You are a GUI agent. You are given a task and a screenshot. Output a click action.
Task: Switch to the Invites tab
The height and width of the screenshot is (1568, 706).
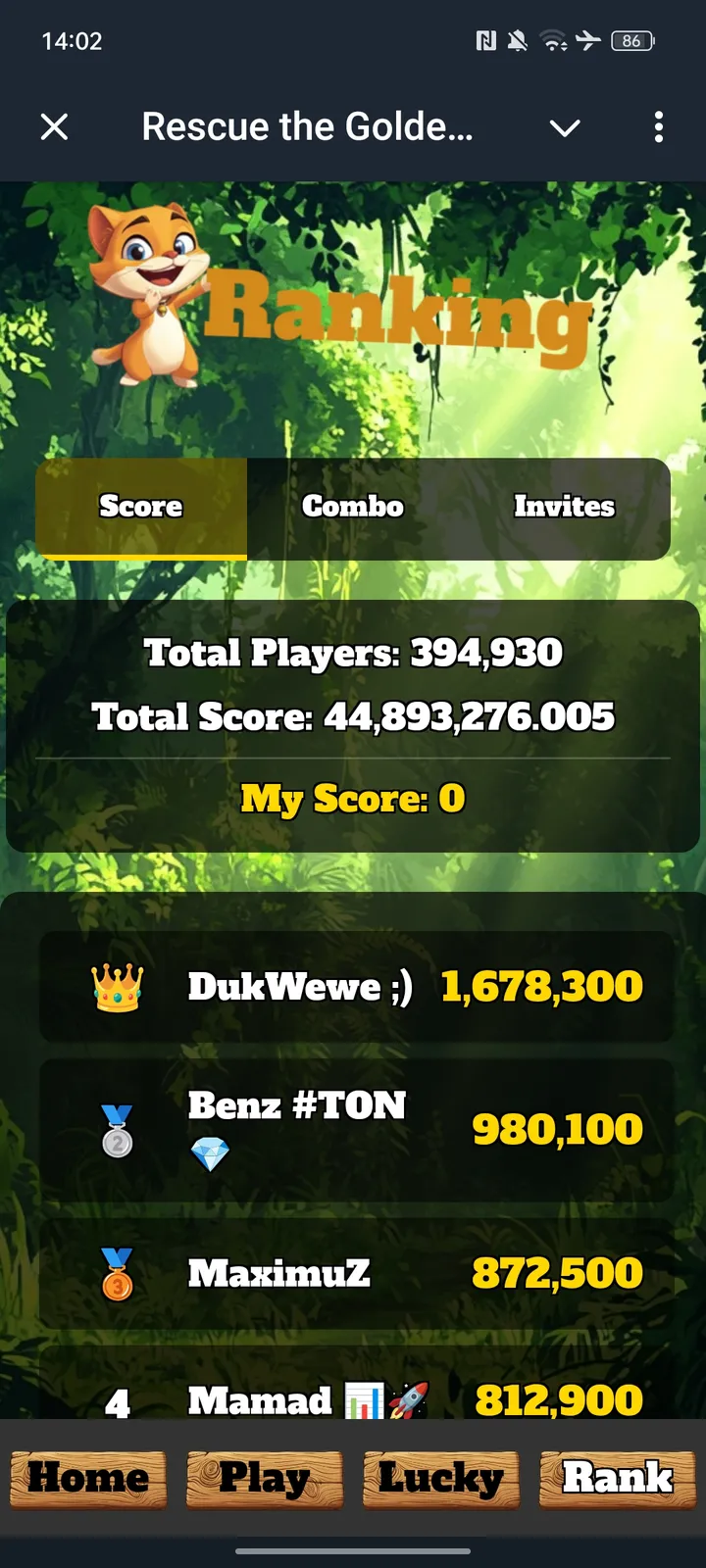[x=564, y=507]
